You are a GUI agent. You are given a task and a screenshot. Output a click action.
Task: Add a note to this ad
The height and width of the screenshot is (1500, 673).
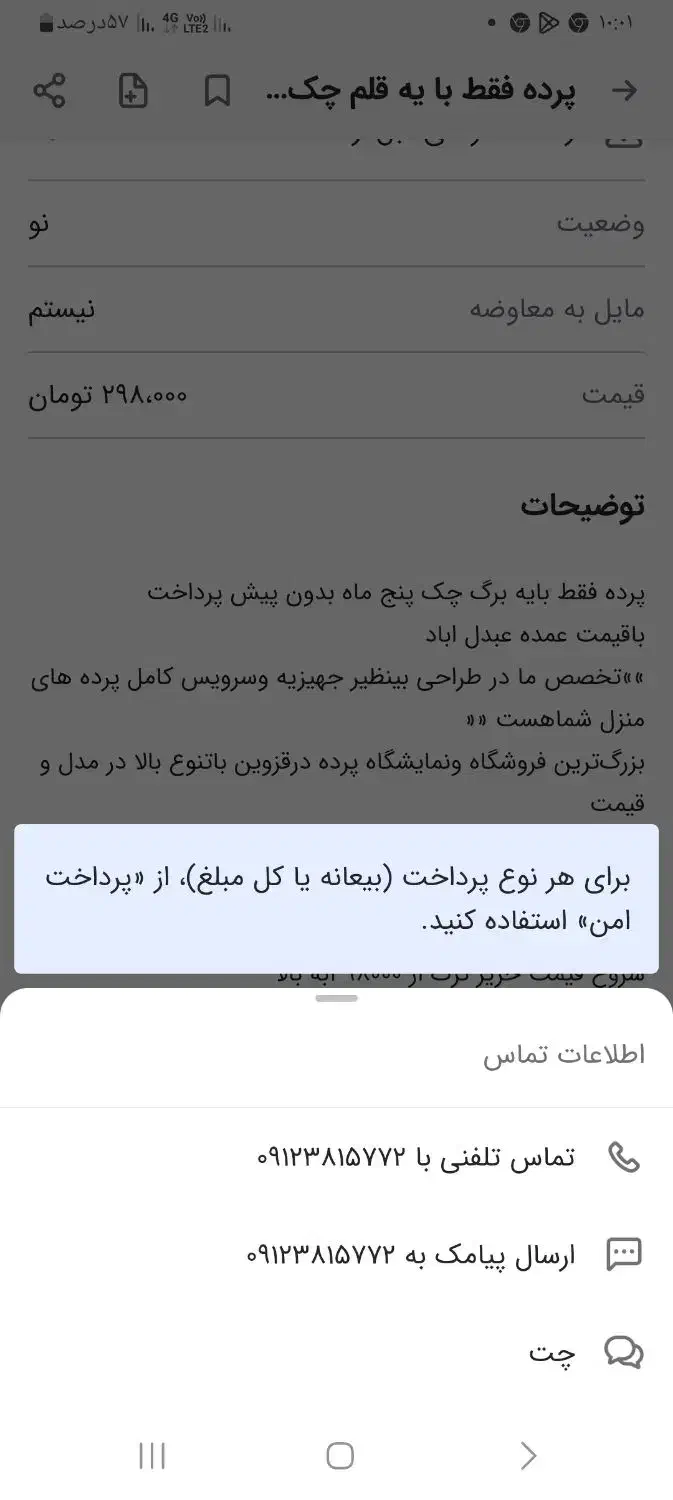tap(133, 91)
